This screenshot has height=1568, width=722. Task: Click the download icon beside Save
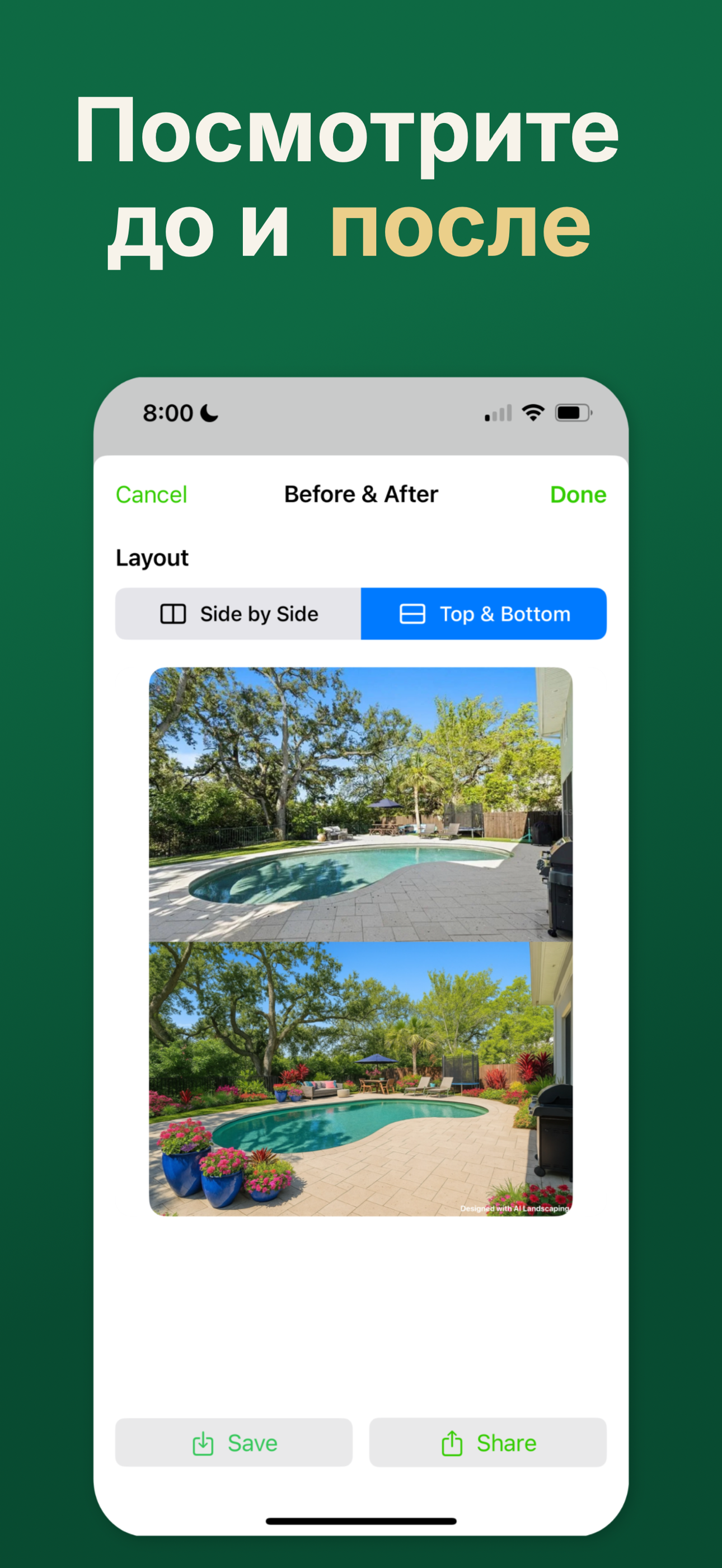point(203,1443)
